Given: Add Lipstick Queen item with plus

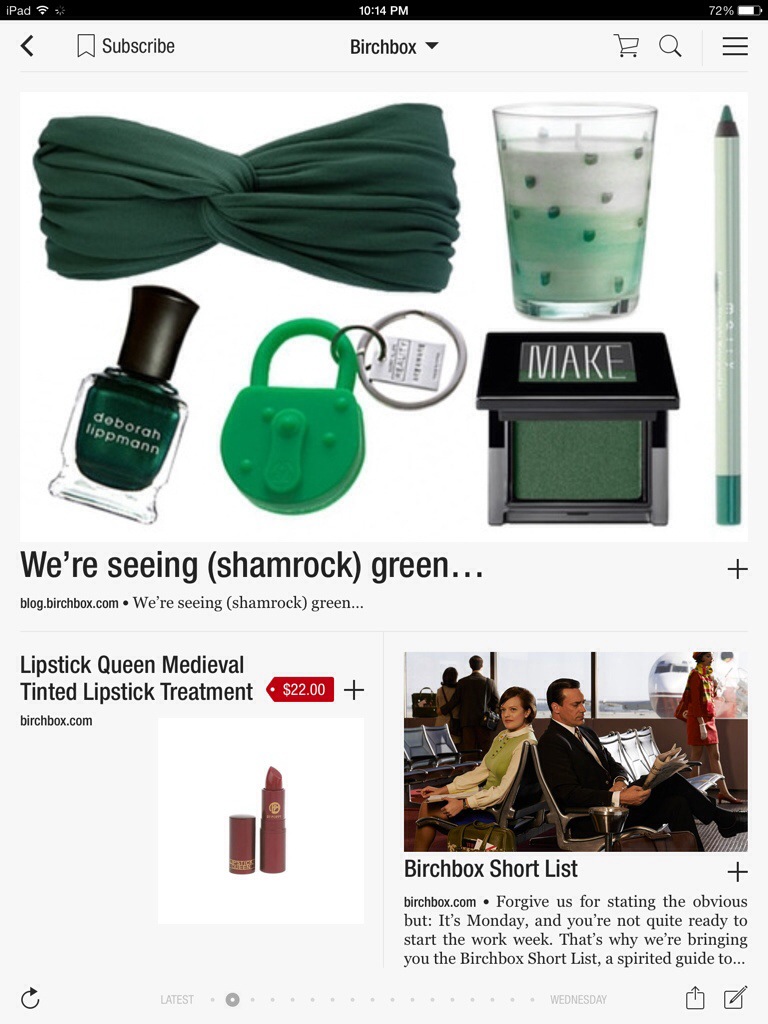Looking at the screenshot, I should click(354, 690).
